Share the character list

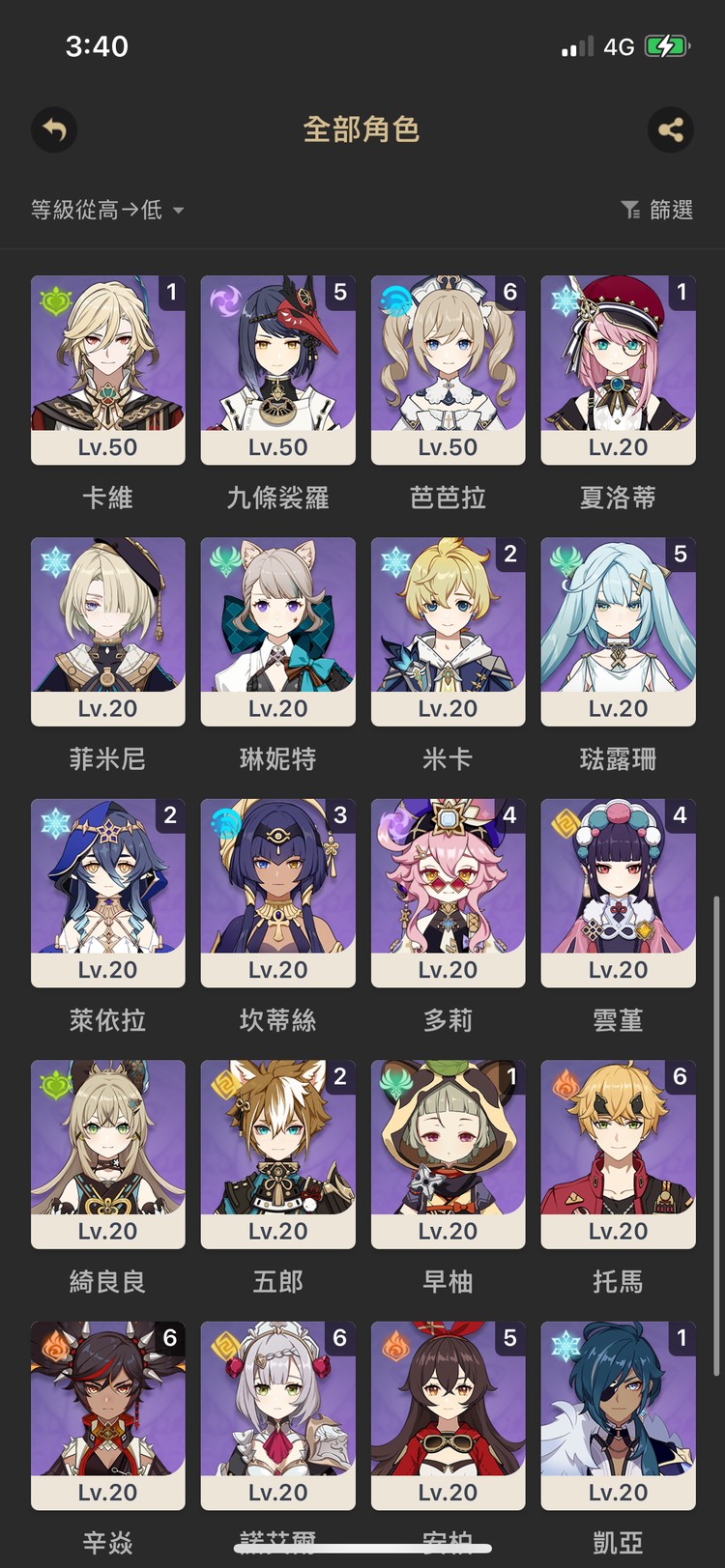(670, 129)
